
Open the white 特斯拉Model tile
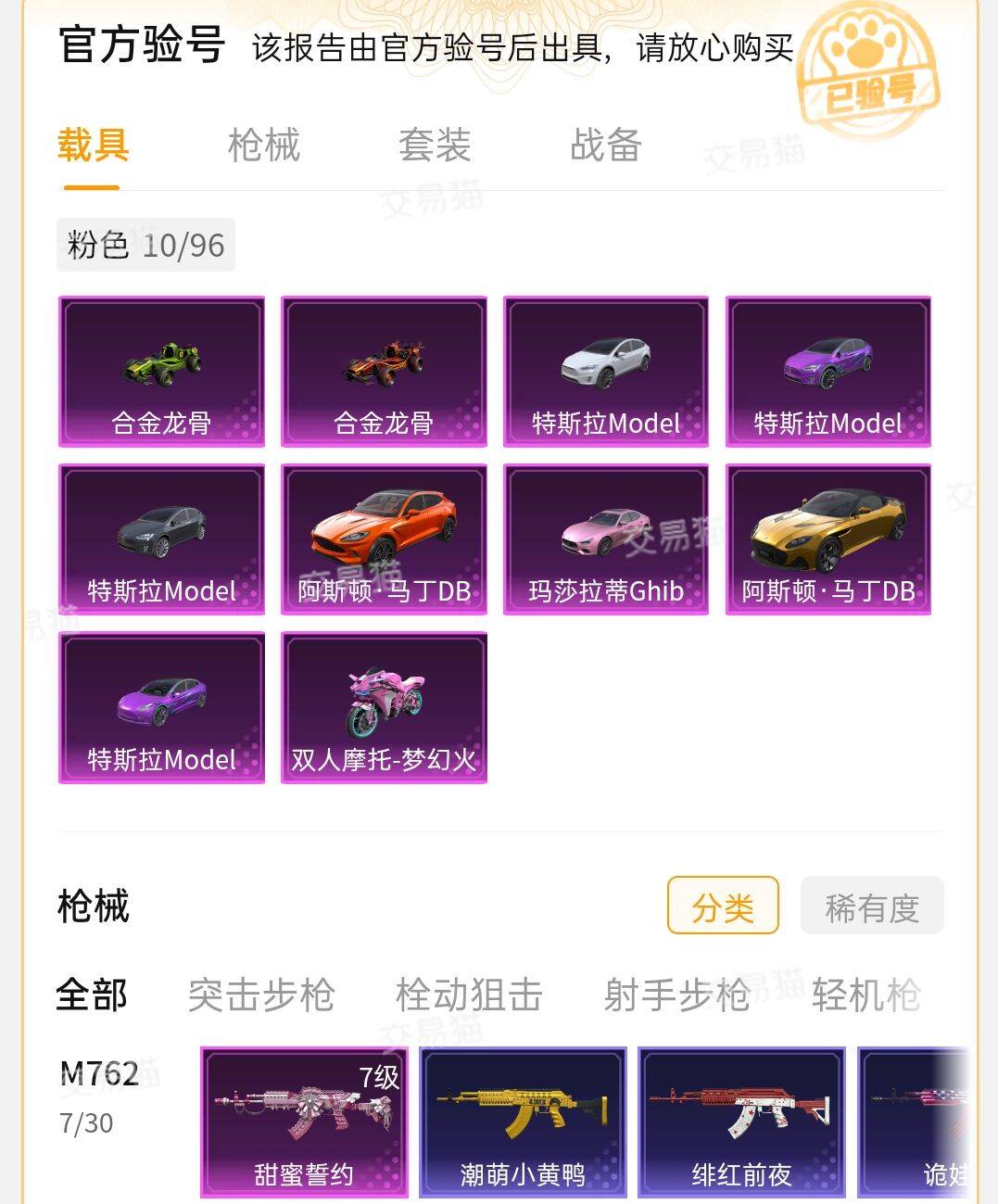[606, 372]
